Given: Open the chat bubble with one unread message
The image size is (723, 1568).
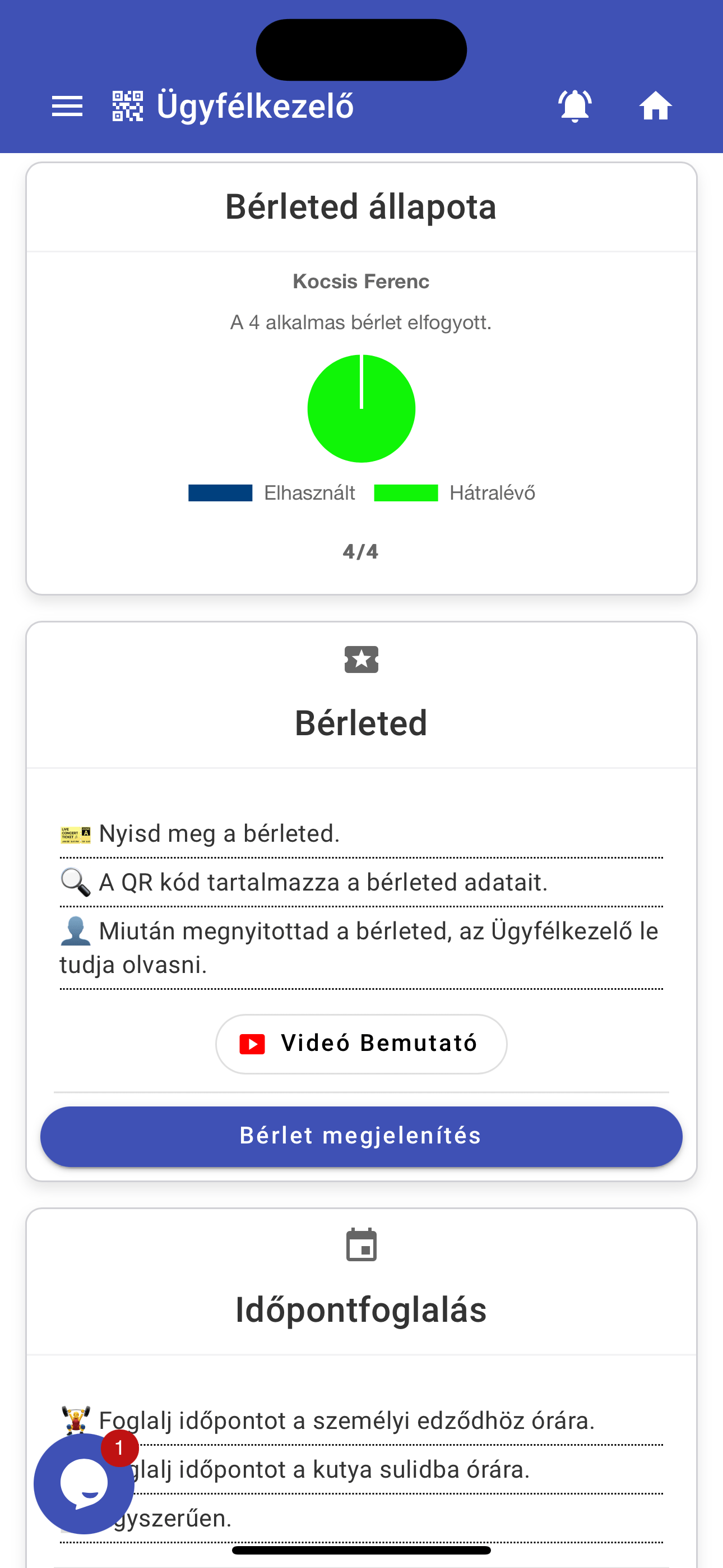Looking at the screenshot, I should 84,1483.
